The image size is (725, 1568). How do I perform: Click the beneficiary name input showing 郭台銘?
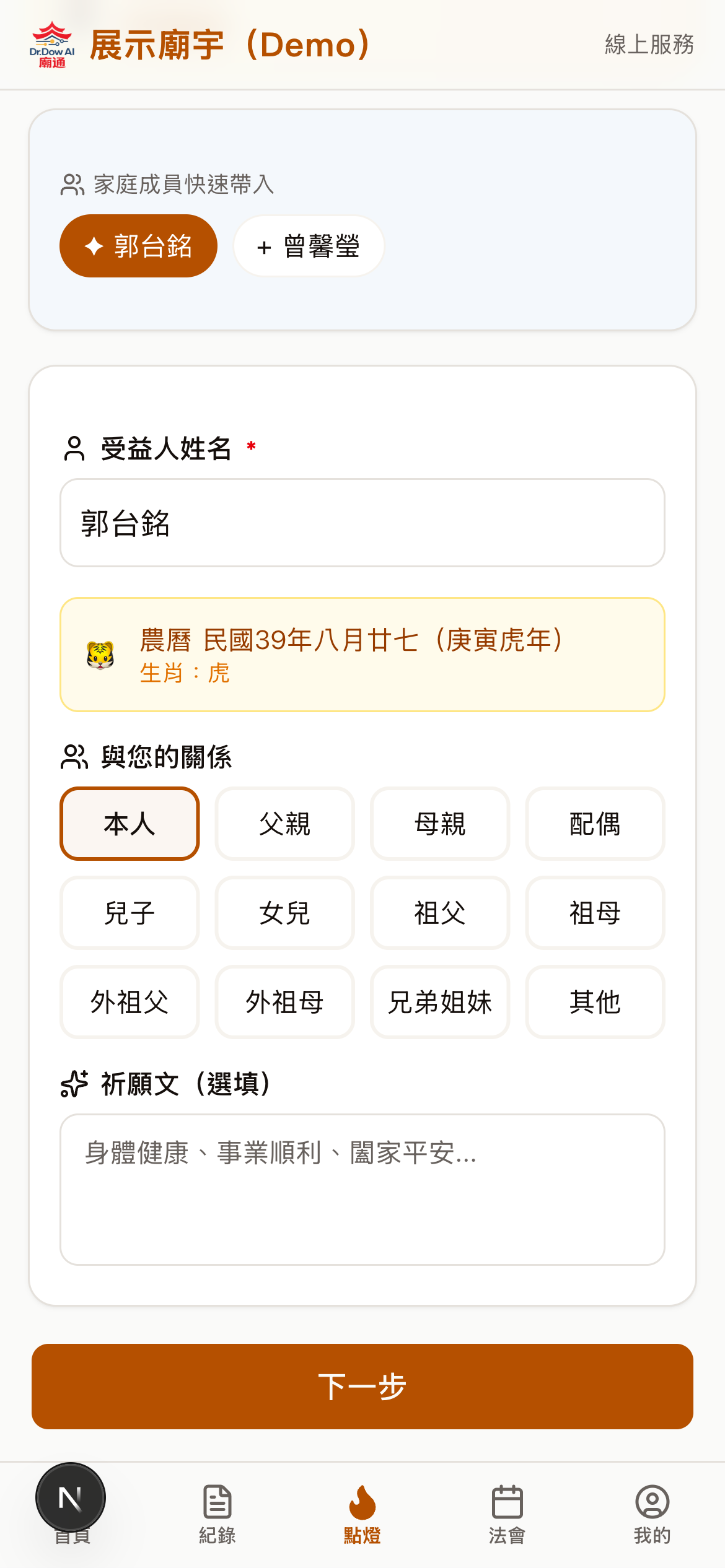click(x=362, y=522)
